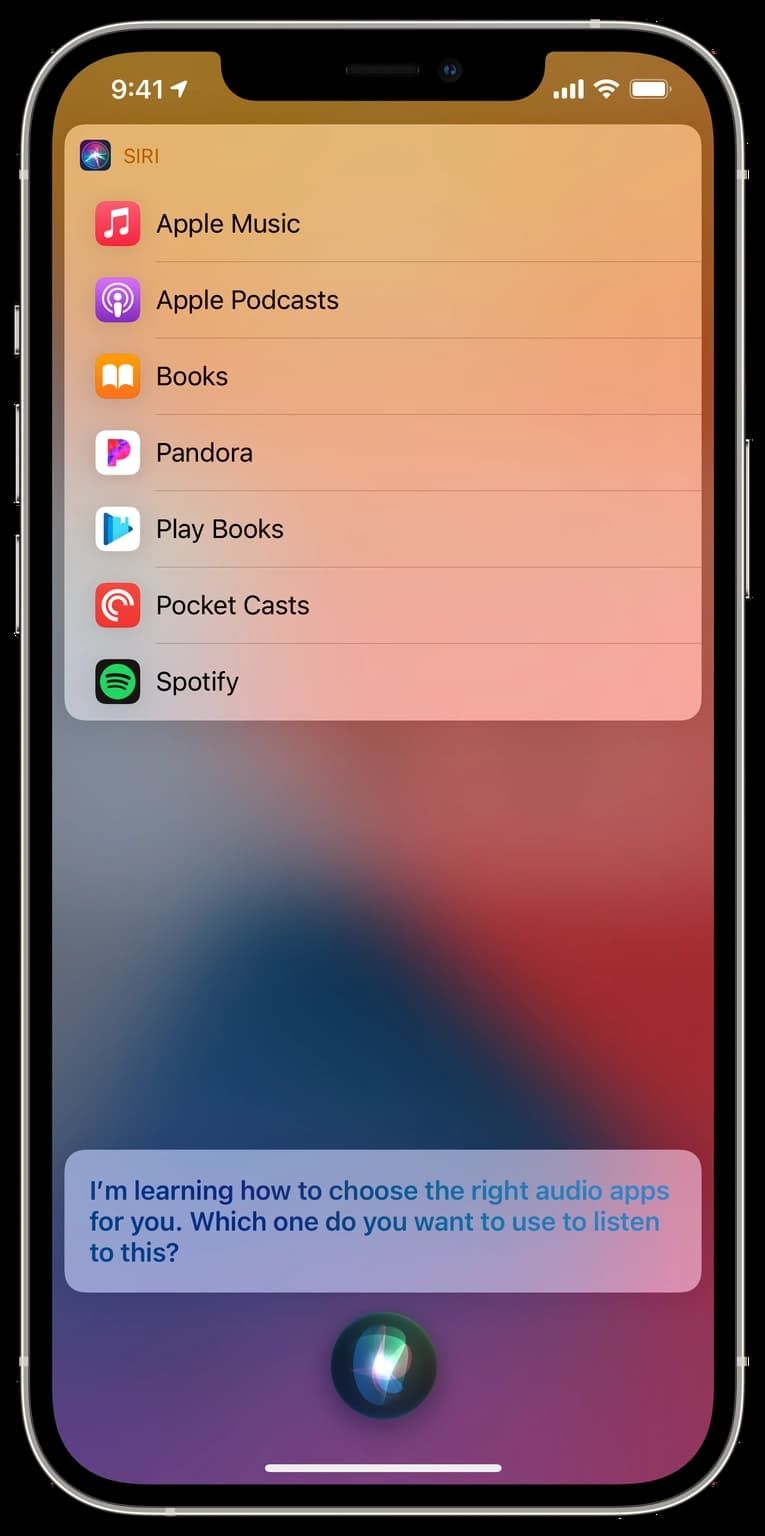Pick Spotify to listen to this
Image resolution: width=765 pixels, height=1536 pixels.
coord(383,682)
